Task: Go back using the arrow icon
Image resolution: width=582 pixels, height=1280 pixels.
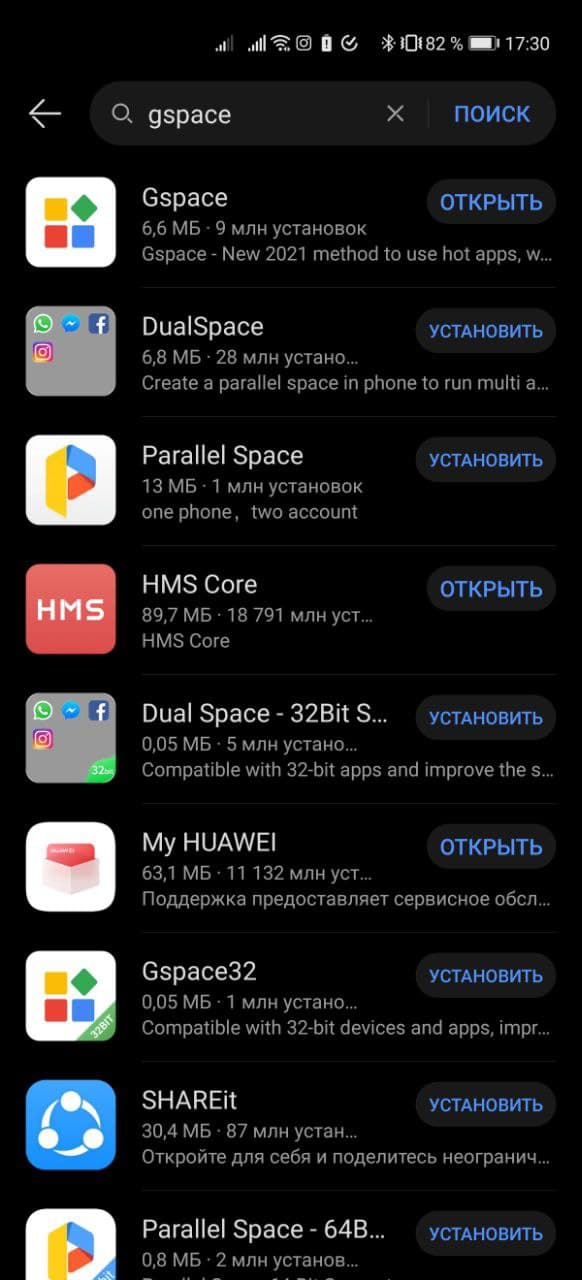Action: (45, 114)
